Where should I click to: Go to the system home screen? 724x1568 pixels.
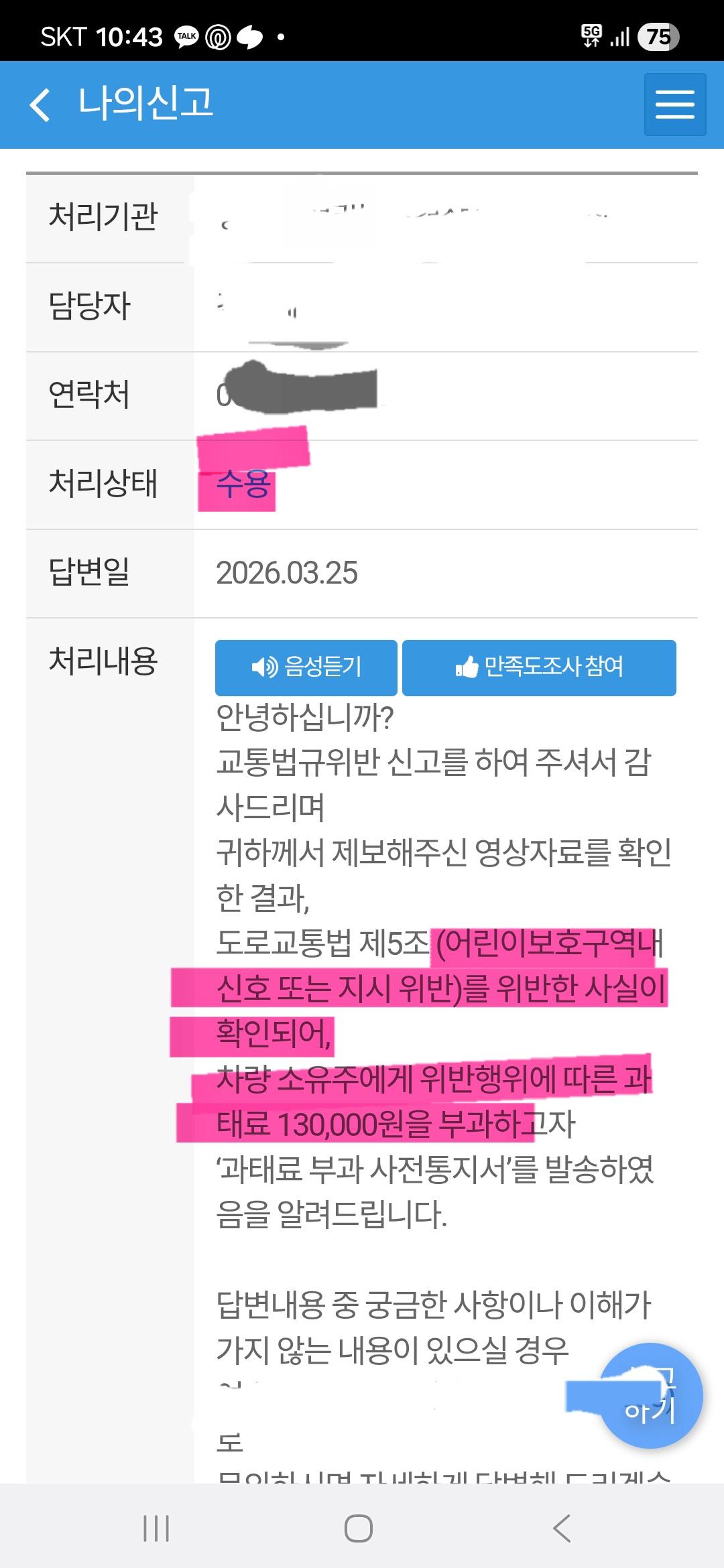coord(359,1528)
